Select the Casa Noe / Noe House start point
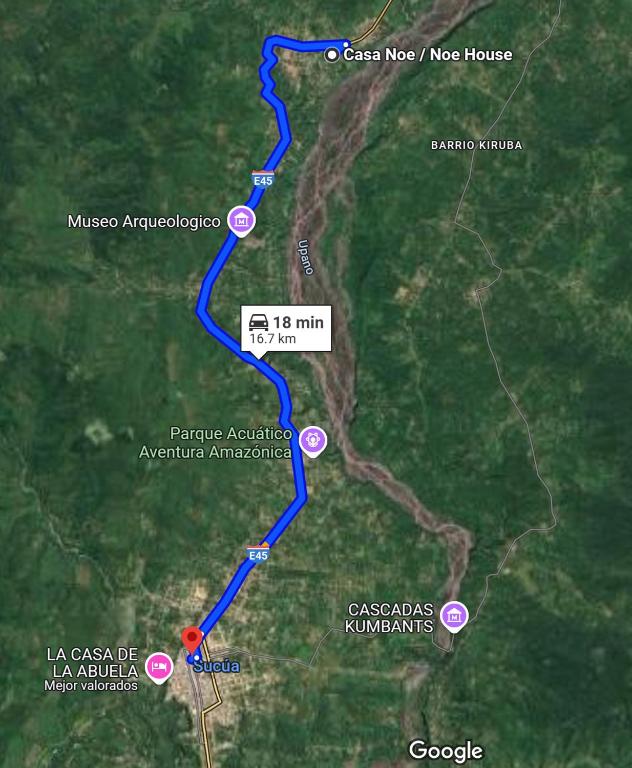 pos(332,55)
